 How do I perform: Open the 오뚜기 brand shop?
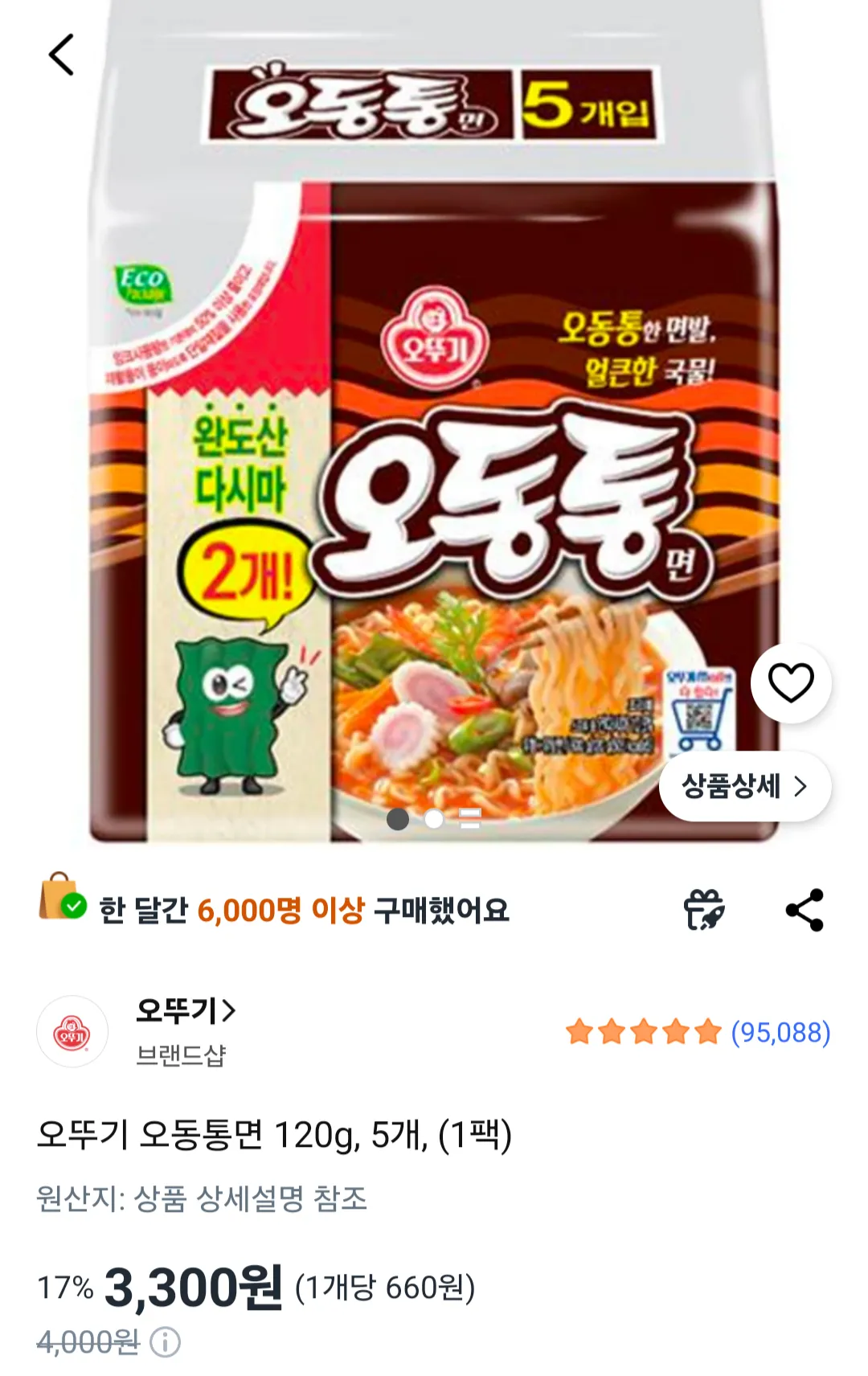pyautogui.click(x=186, y=1010)
